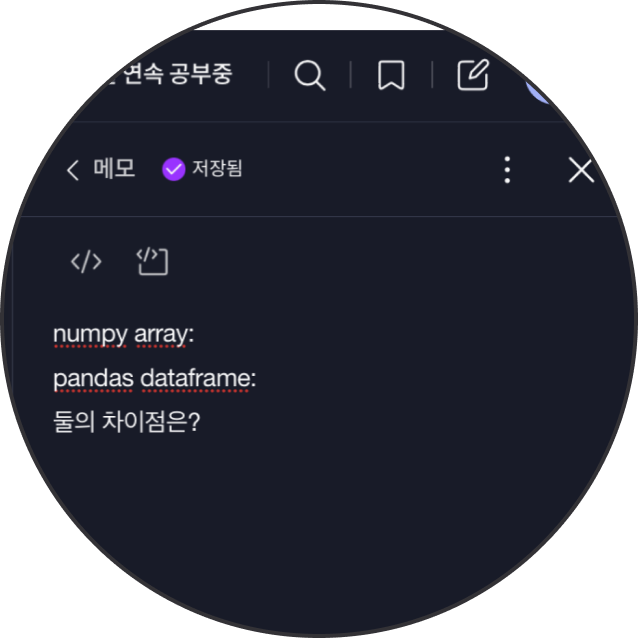The height and width of the screenshot is (638, 638).
Task: Insert code block from toolbar
Action: pos(152,262)
